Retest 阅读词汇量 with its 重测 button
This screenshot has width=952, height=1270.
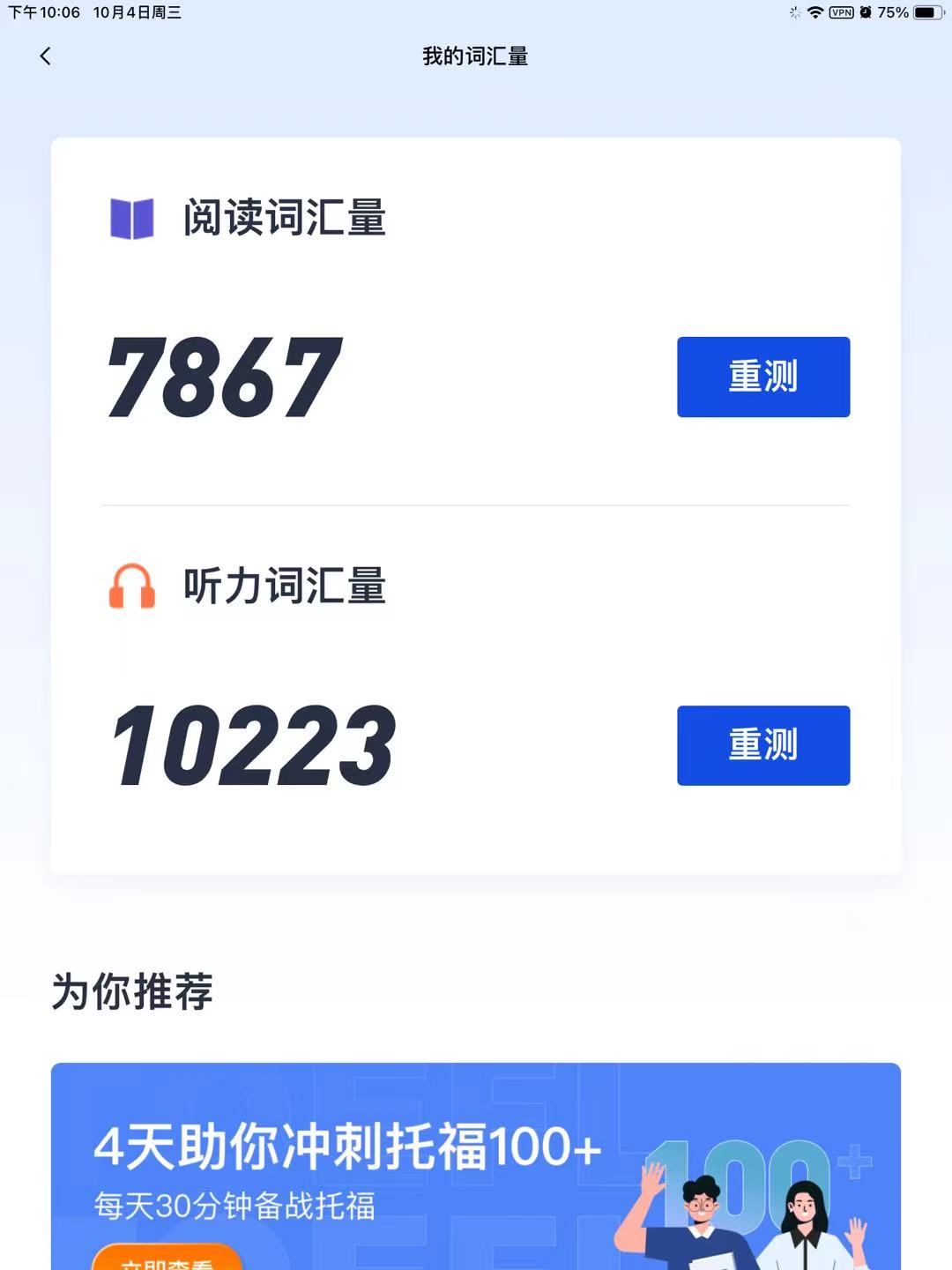(762, 377)
